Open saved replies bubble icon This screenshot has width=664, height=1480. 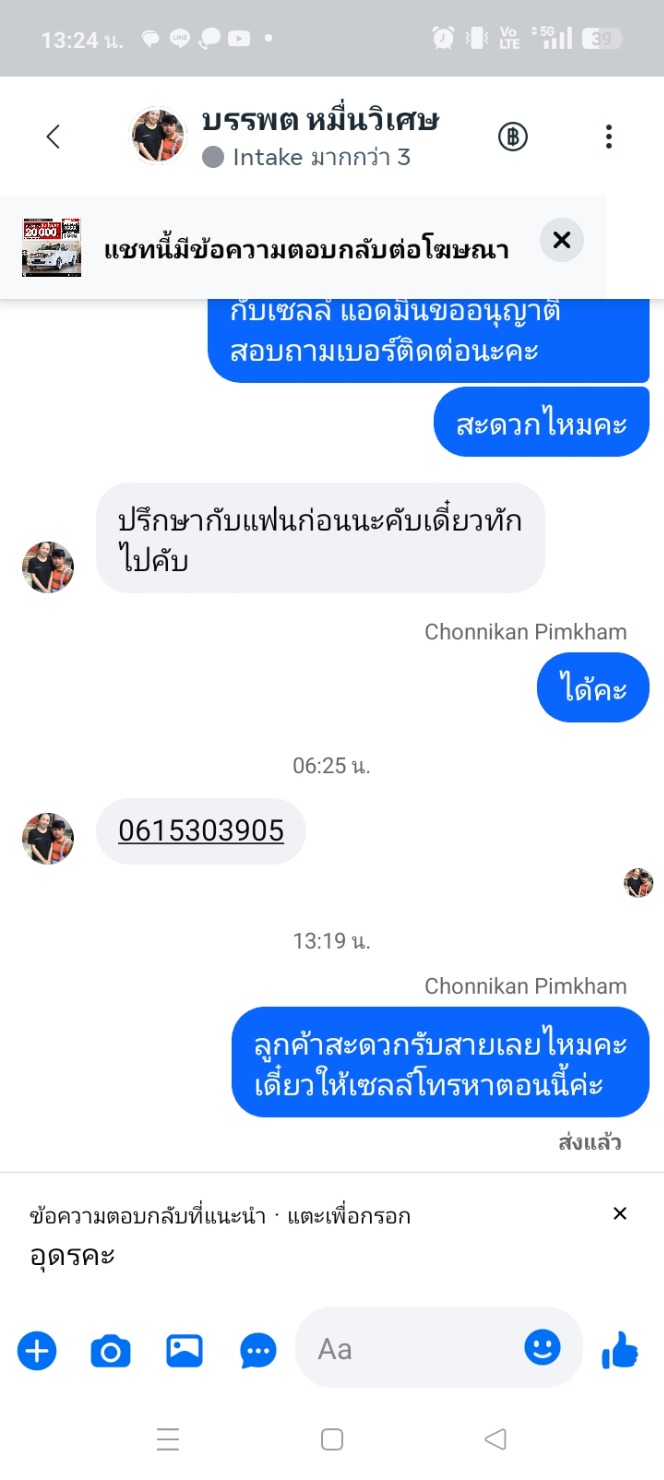point(259,1351)
